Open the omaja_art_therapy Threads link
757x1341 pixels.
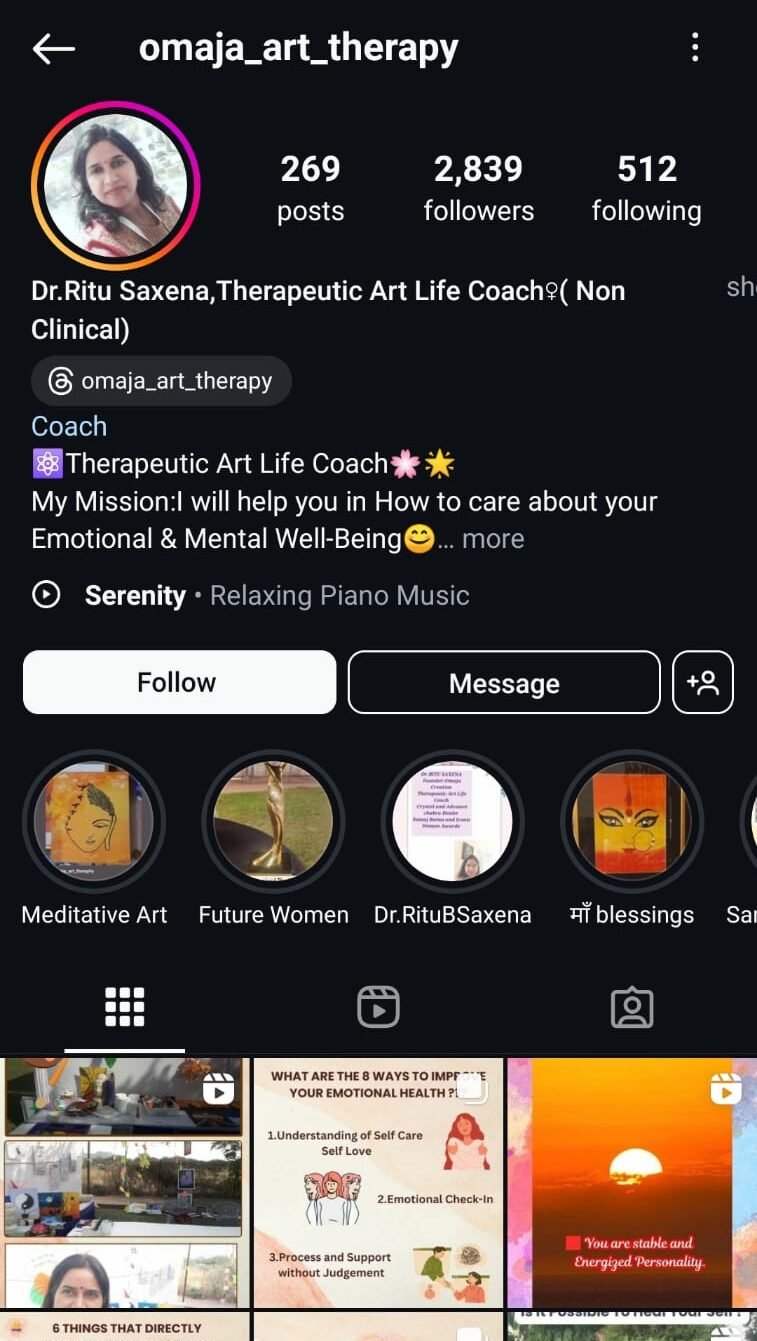click(x=161, y=381)
